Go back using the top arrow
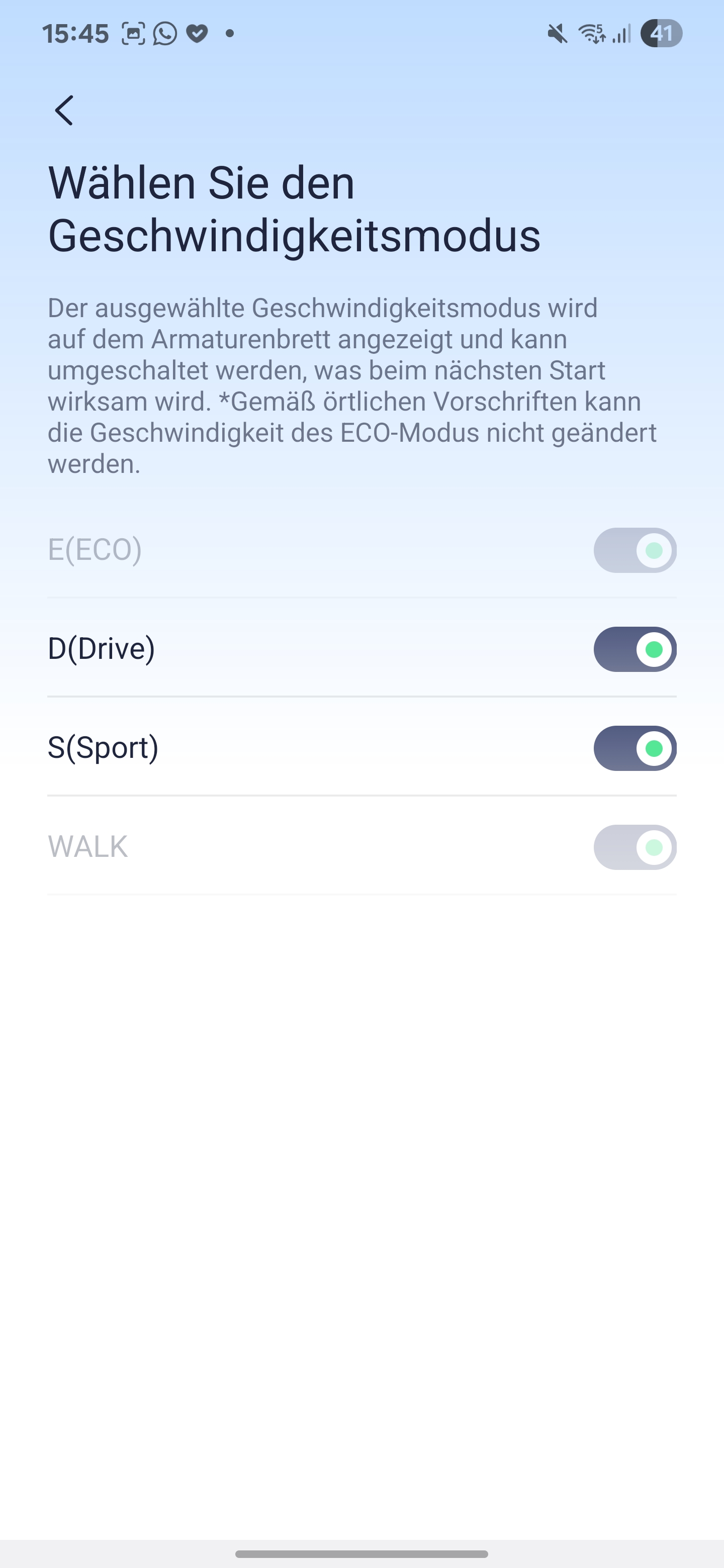The width and height of the screenshot is (724, 1568). pos(64,110)
